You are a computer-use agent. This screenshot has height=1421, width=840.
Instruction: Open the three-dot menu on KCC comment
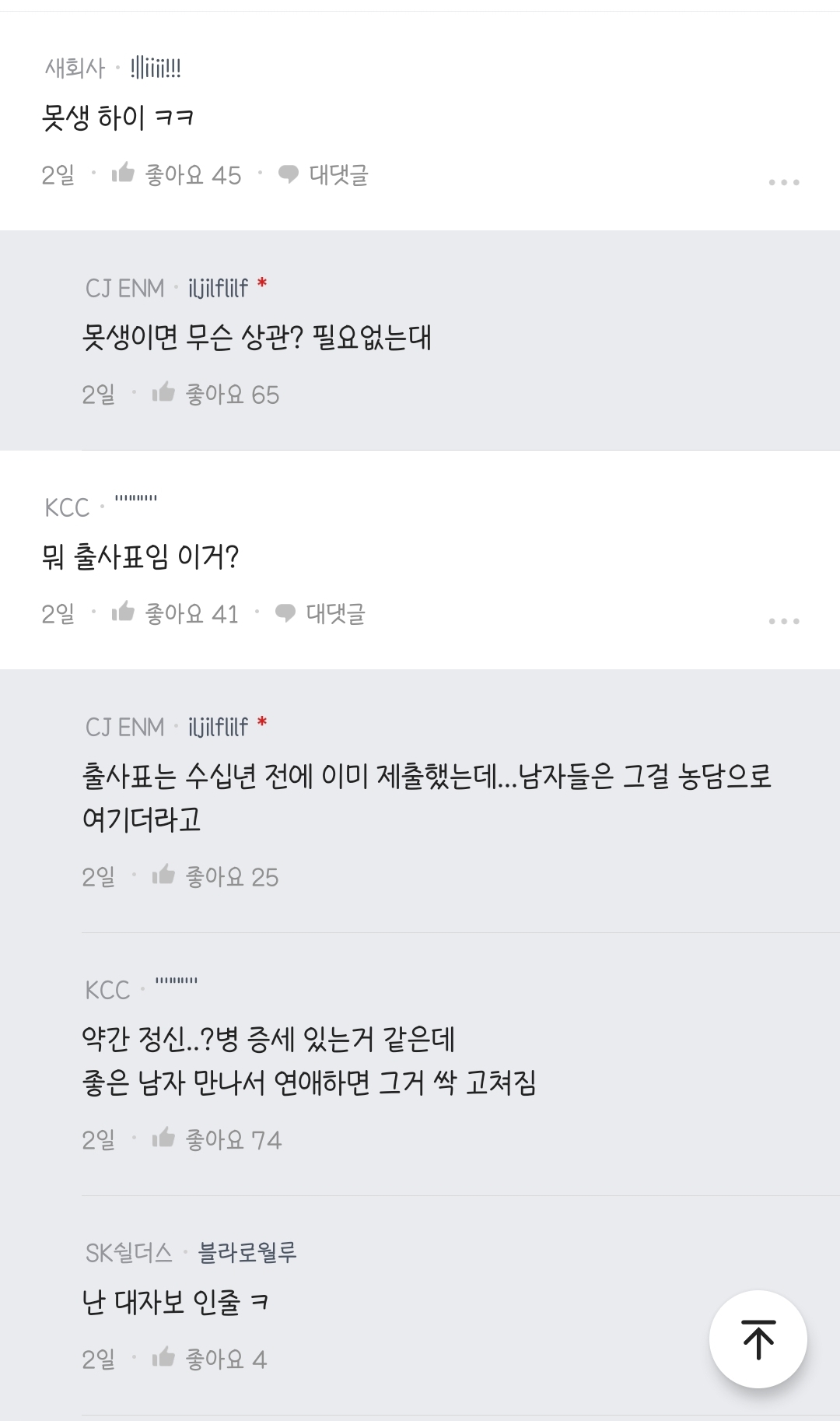pos(783,621)
